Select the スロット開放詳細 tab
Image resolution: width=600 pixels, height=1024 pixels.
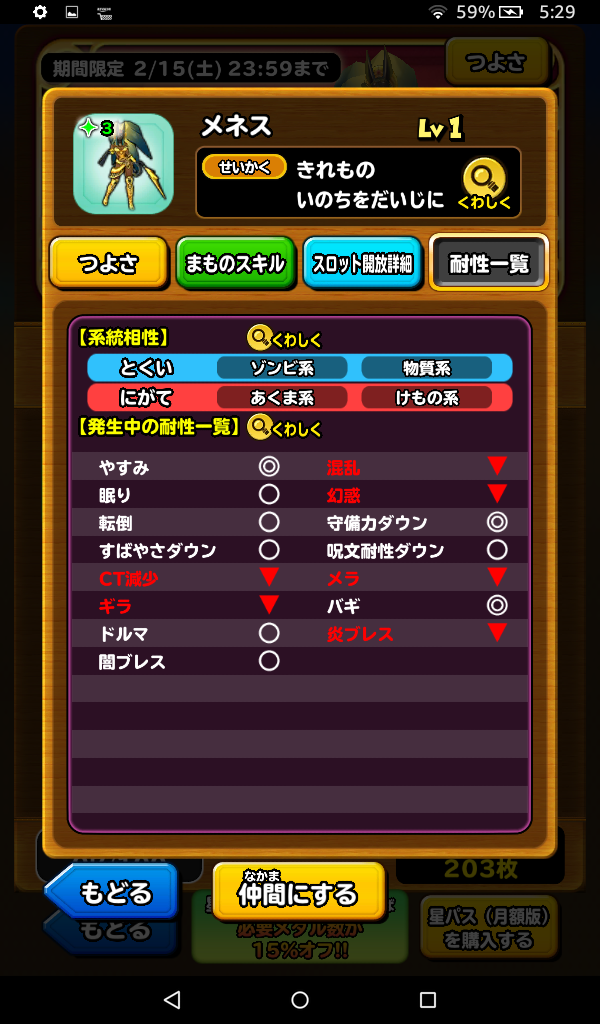[x=362, y=264]
